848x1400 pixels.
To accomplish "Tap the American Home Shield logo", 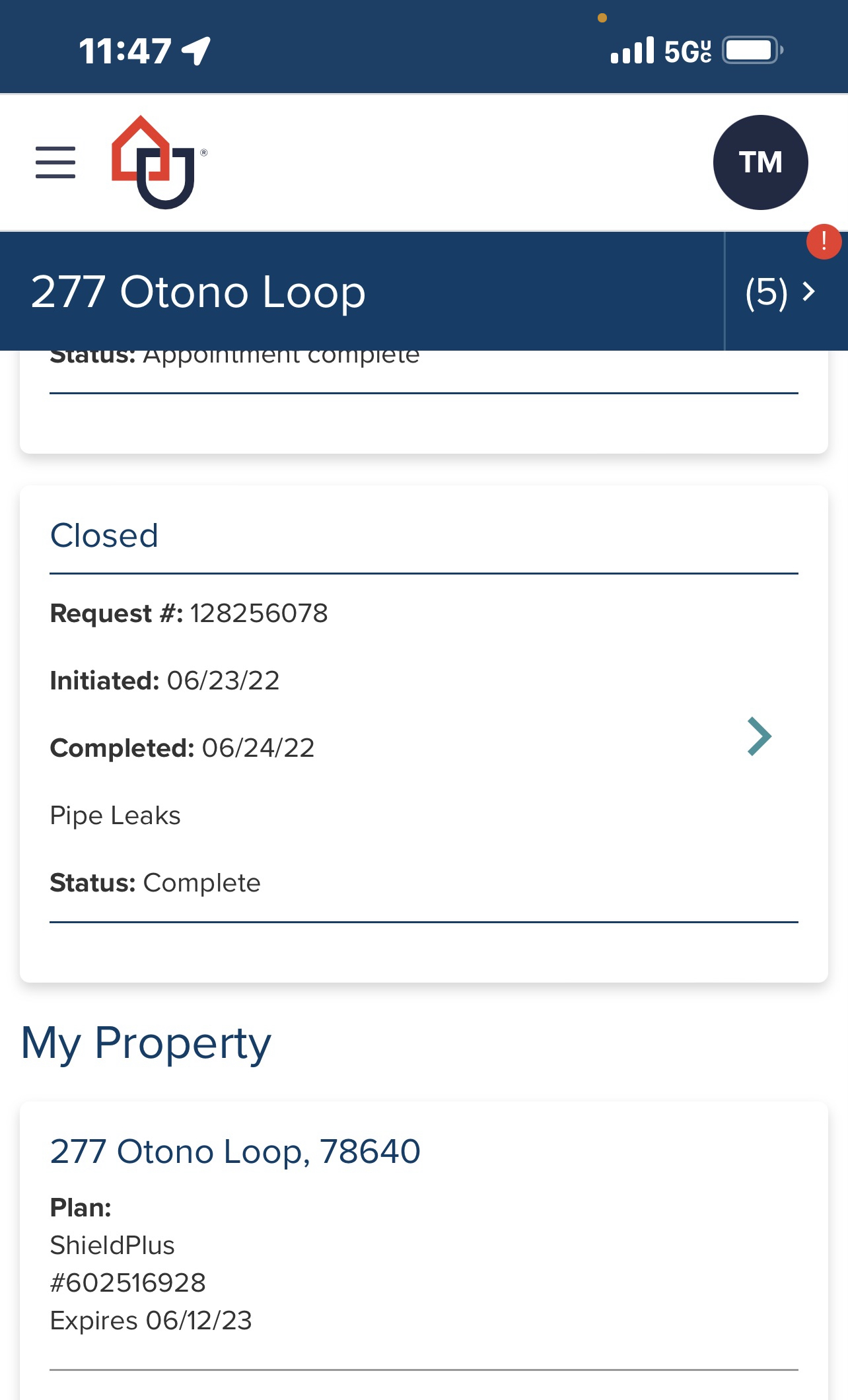I will coord(160,160).
